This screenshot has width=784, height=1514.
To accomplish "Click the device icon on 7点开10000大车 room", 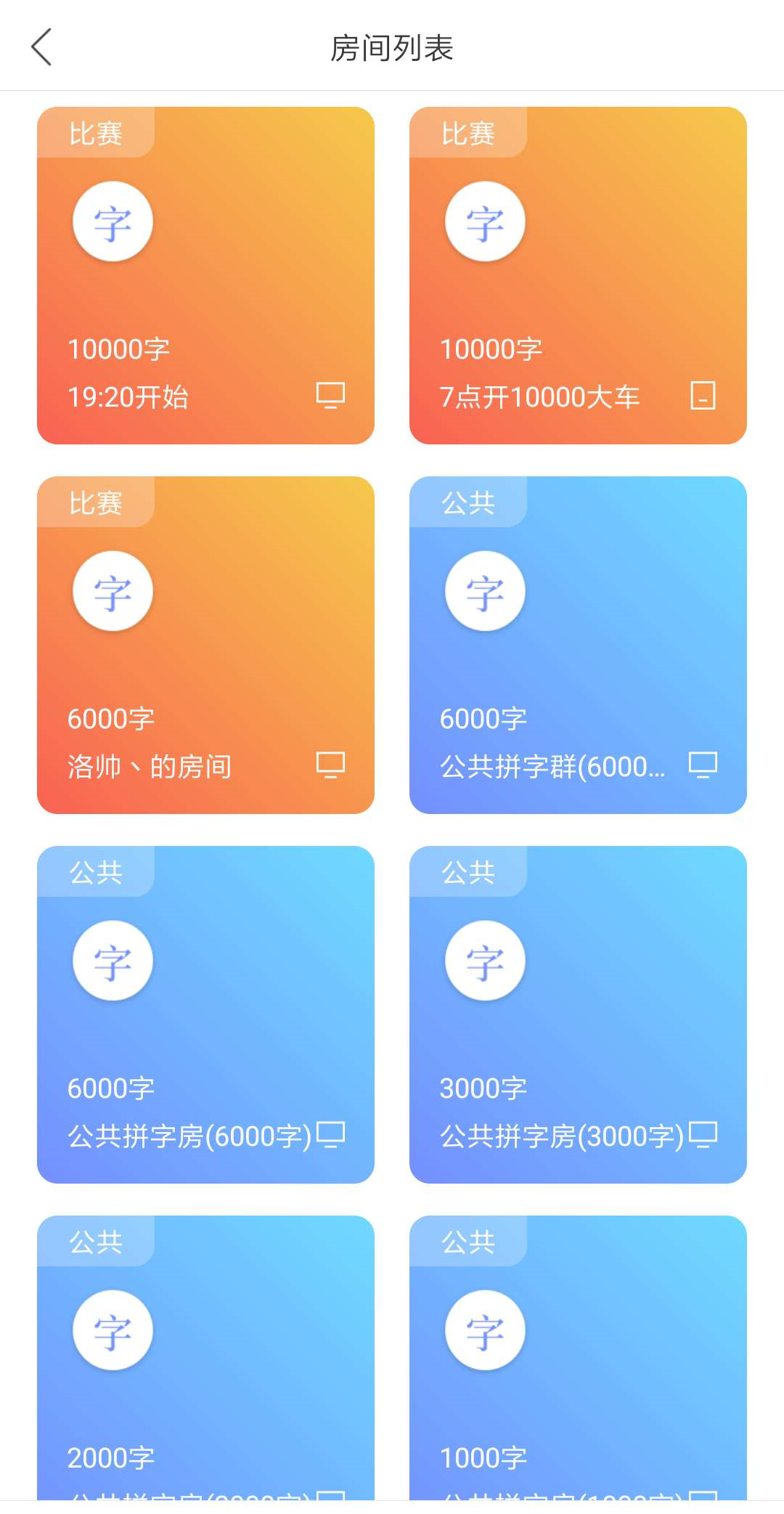I will click(702, 396).
